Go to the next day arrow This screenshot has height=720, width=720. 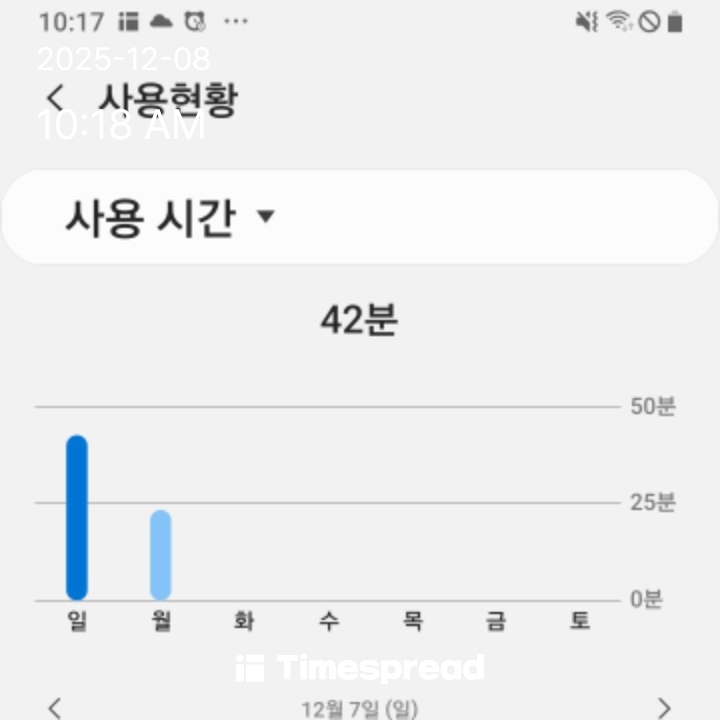[664, 707]
